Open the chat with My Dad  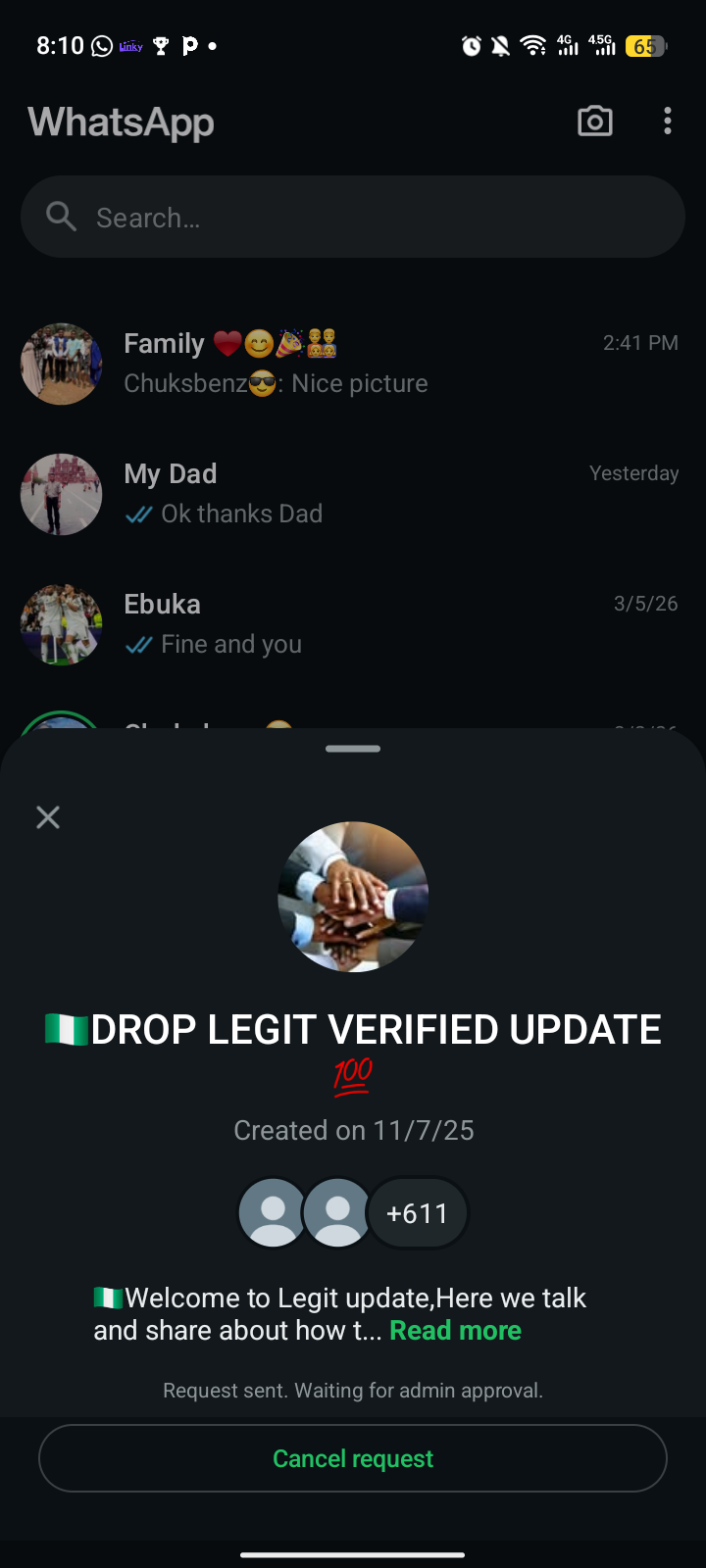(353, 493)
